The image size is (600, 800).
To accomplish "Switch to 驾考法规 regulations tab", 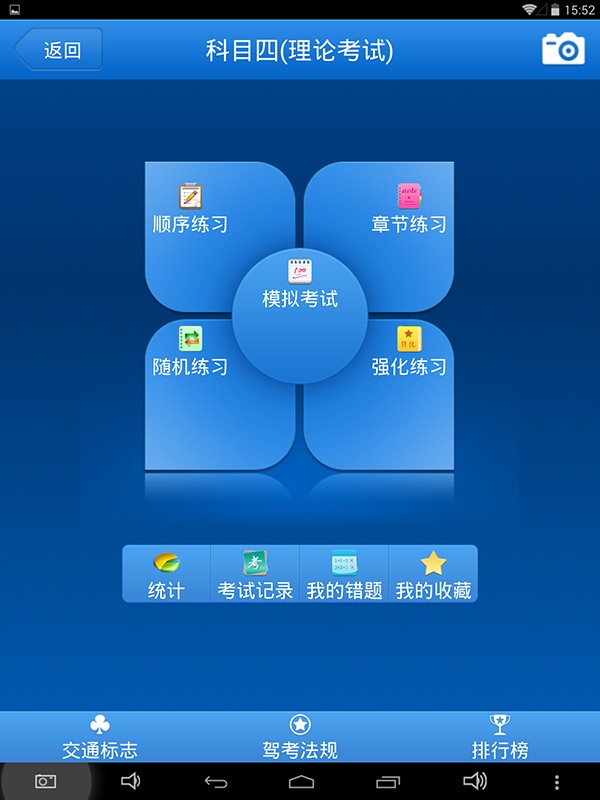I will 300,738.
